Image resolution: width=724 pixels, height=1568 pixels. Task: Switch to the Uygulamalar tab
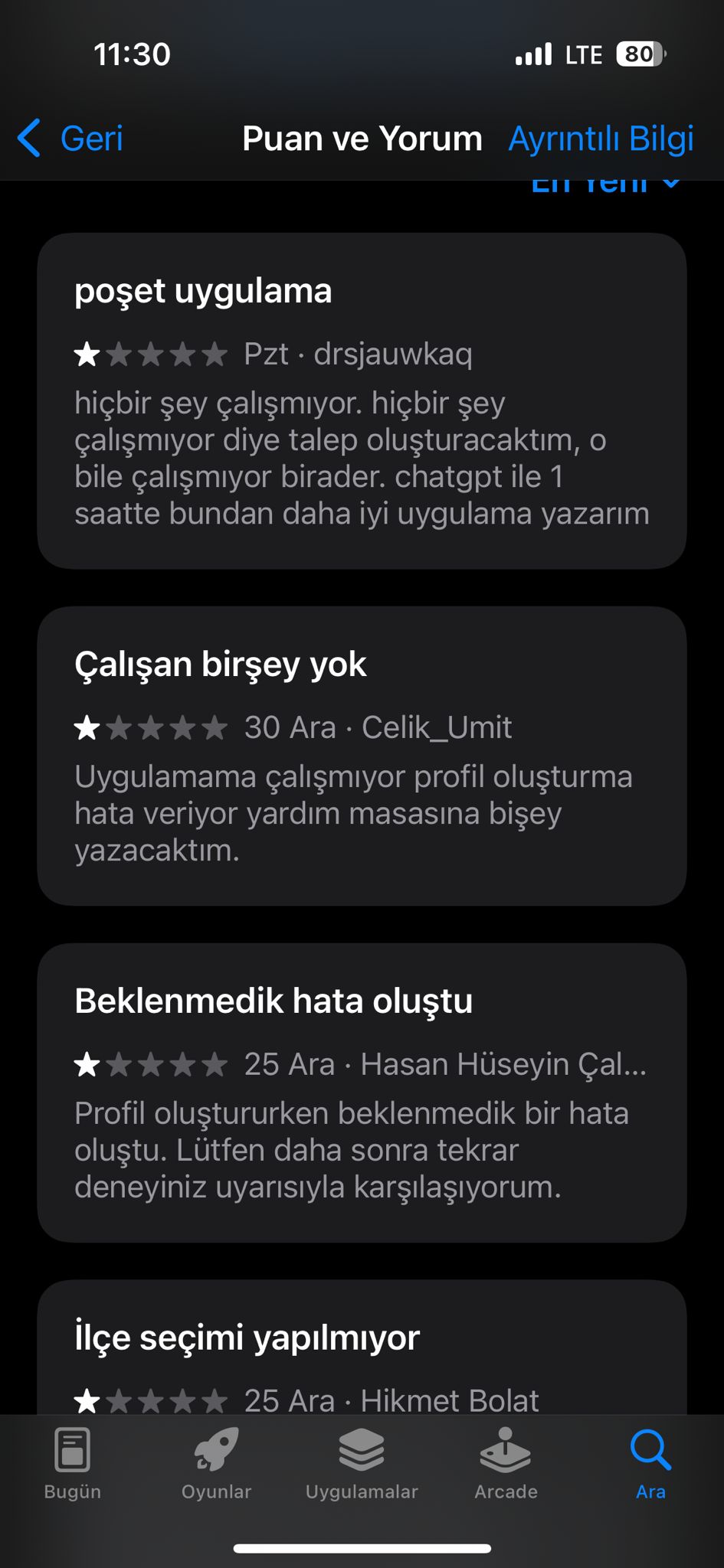(362, 1463)
